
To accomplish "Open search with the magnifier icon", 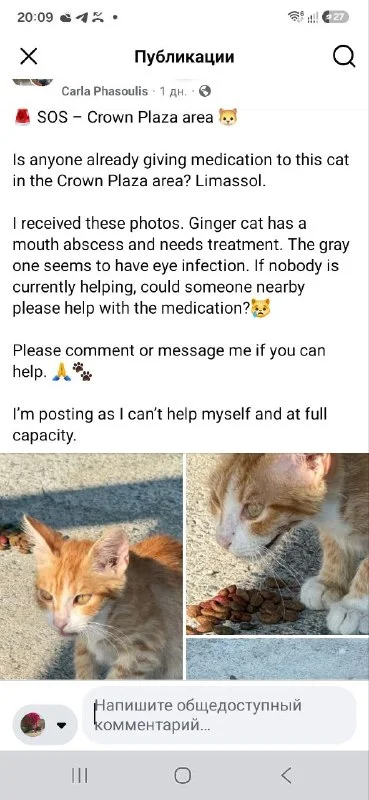I will [x=343, y=57].
